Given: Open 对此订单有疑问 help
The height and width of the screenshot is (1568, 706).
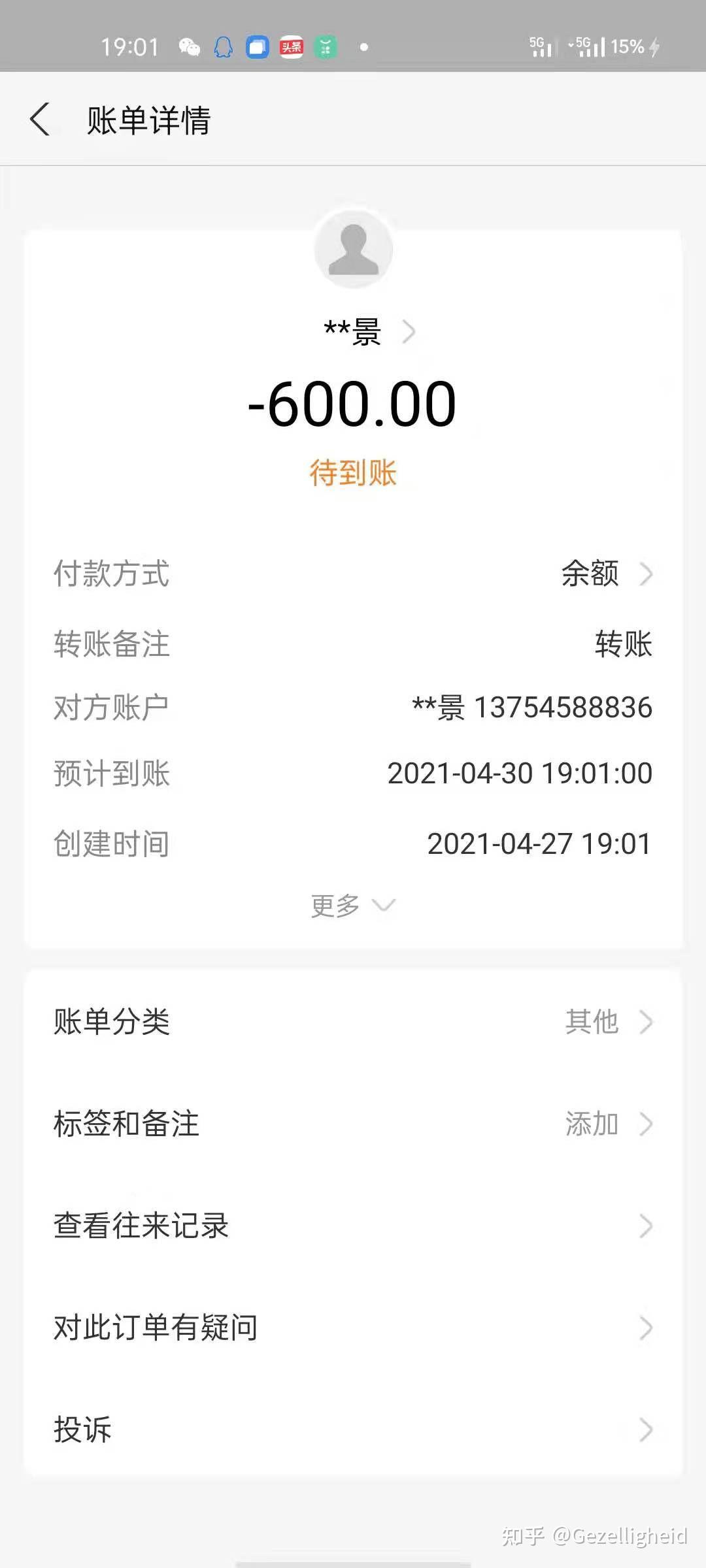Looking at the screenshot, I should (x=353, y=1328).
